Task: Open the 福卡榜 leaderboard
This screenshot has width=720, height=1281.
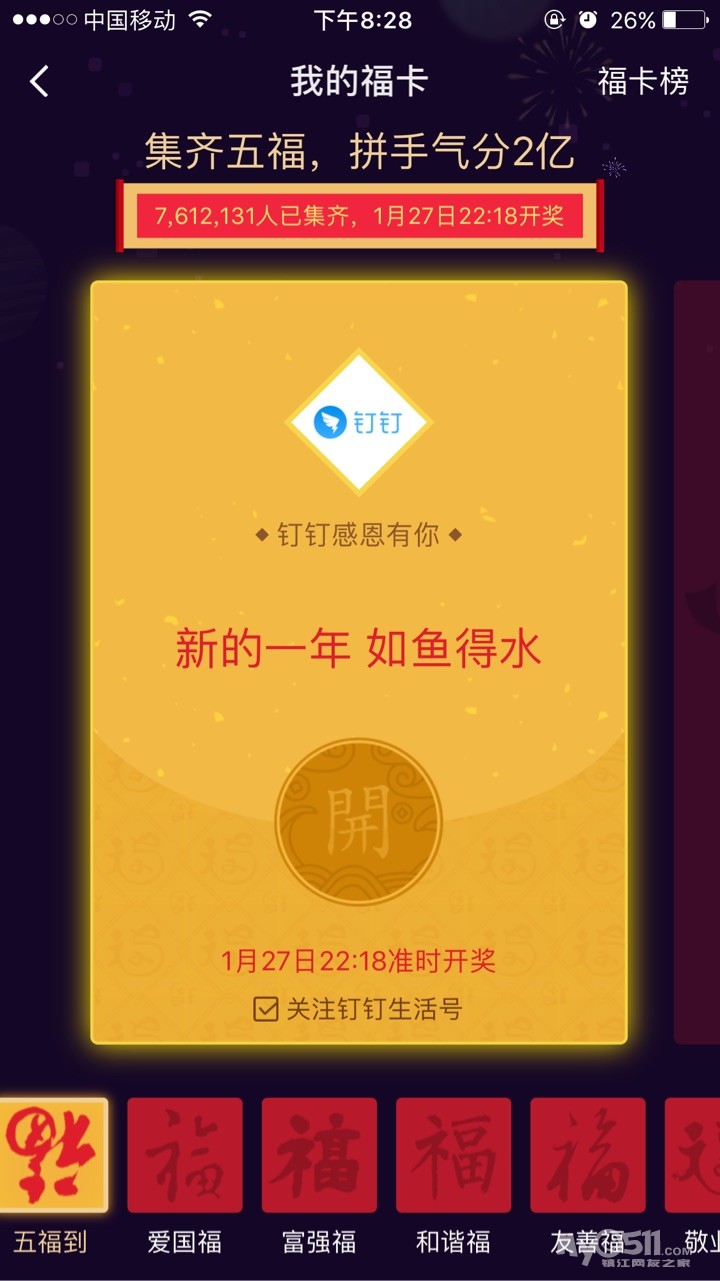Action: tap(643, 81)
